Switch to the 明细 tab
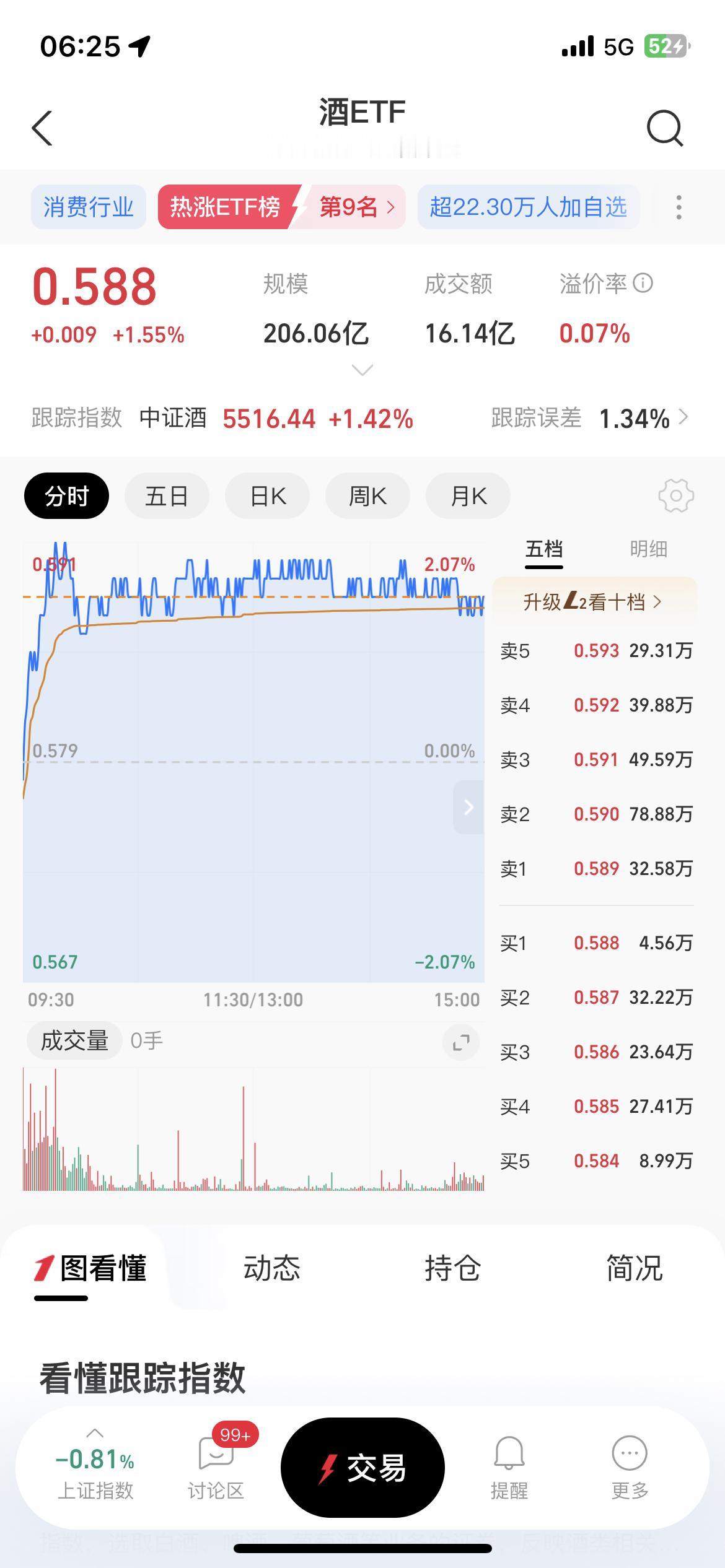This screenshot has height=1568, width=725. click(x=648, y=549)
